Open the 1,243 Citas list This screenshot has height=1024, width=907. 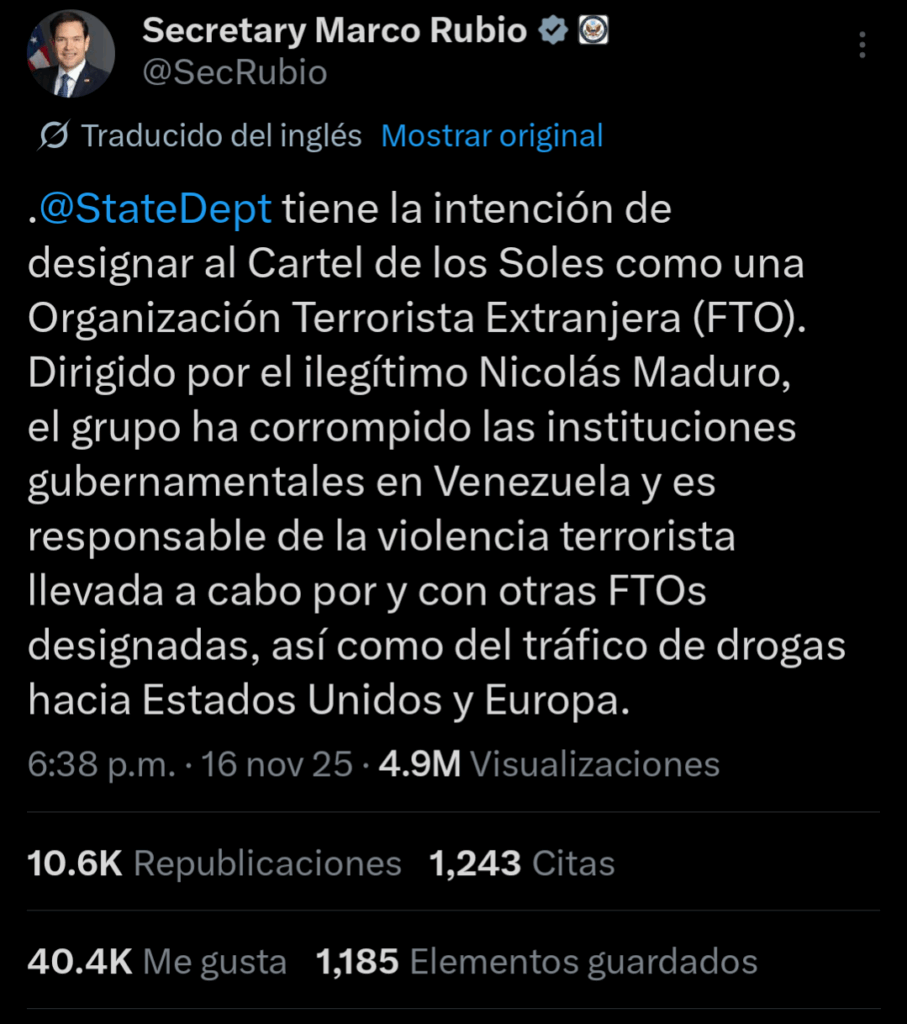(522, 863)
